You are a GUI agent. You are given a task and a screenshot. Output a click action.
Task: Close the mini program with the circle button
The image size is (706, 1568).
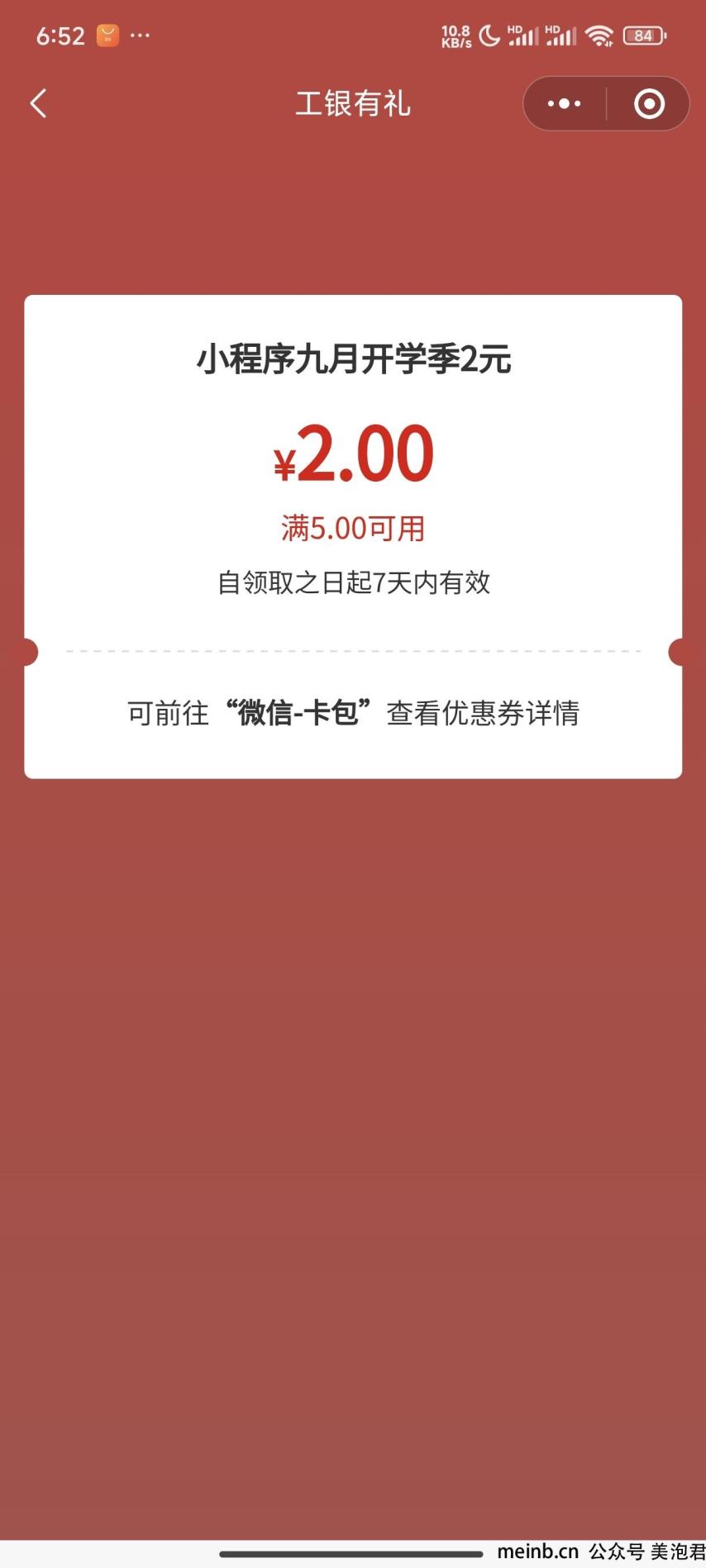(x=649, y=103)
